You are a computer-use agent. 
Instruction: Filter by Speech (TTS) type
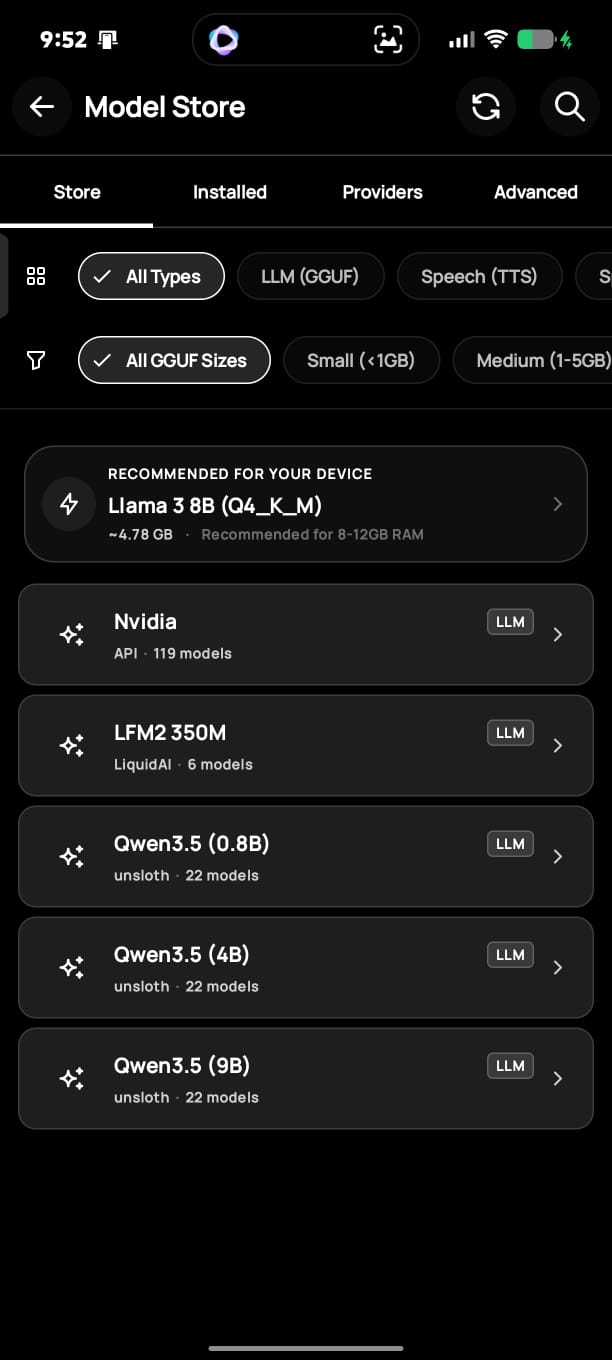pyautogui.click(x=479, y=277)
